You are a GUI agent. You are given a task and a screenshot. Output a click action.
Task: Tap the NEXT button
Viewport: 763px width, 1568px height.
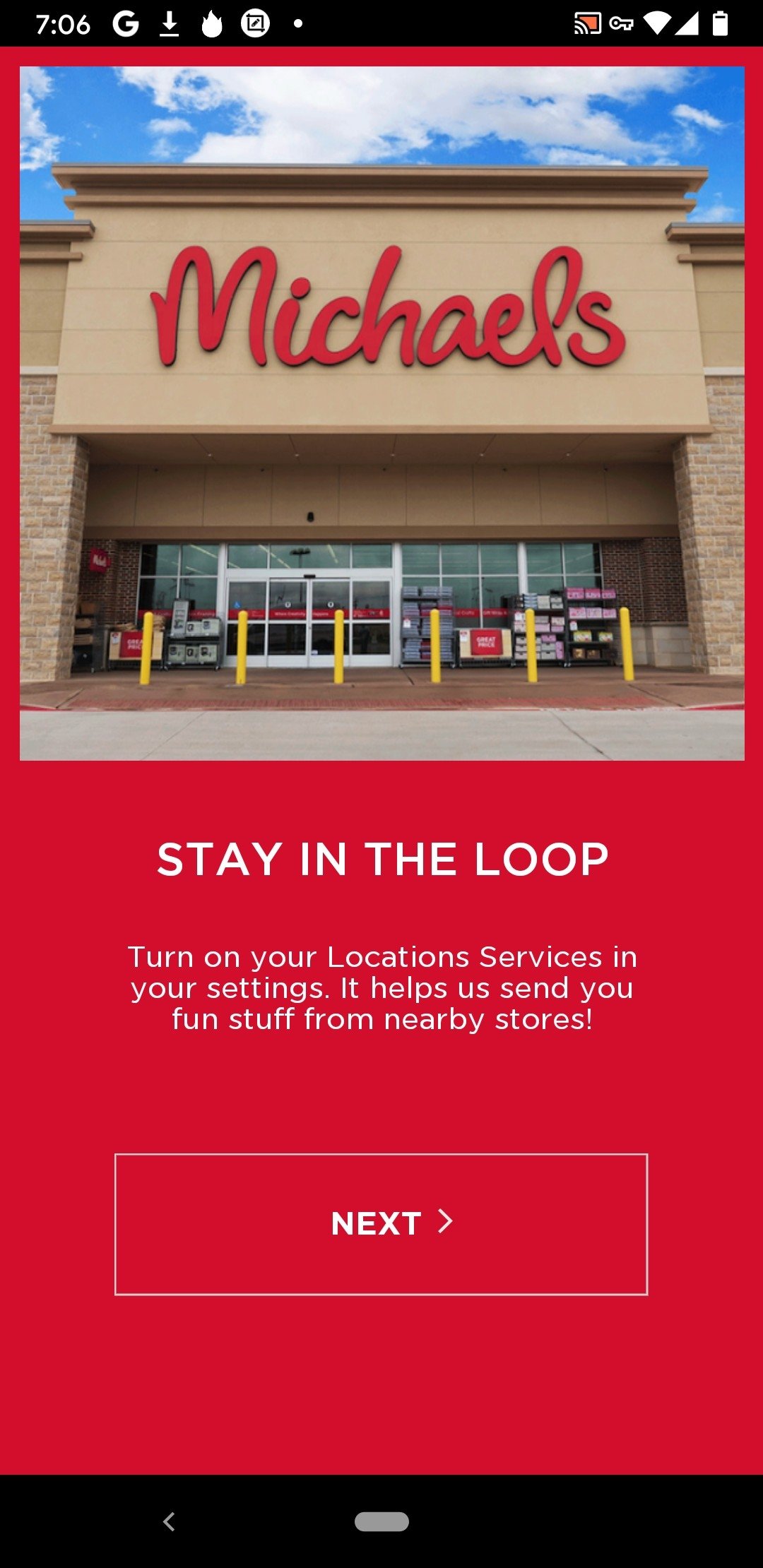pos(381,1224)
